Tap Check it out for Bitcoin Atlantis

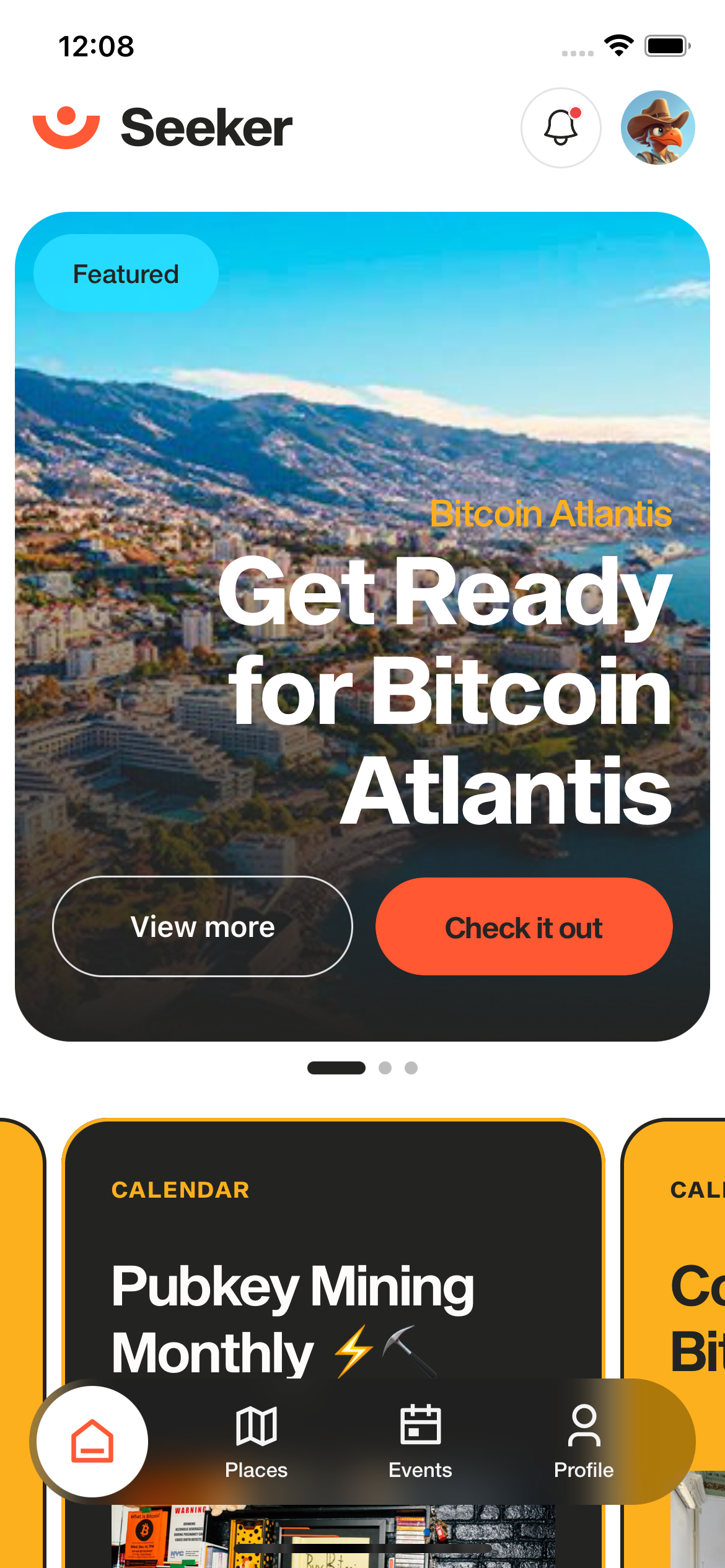524,926
